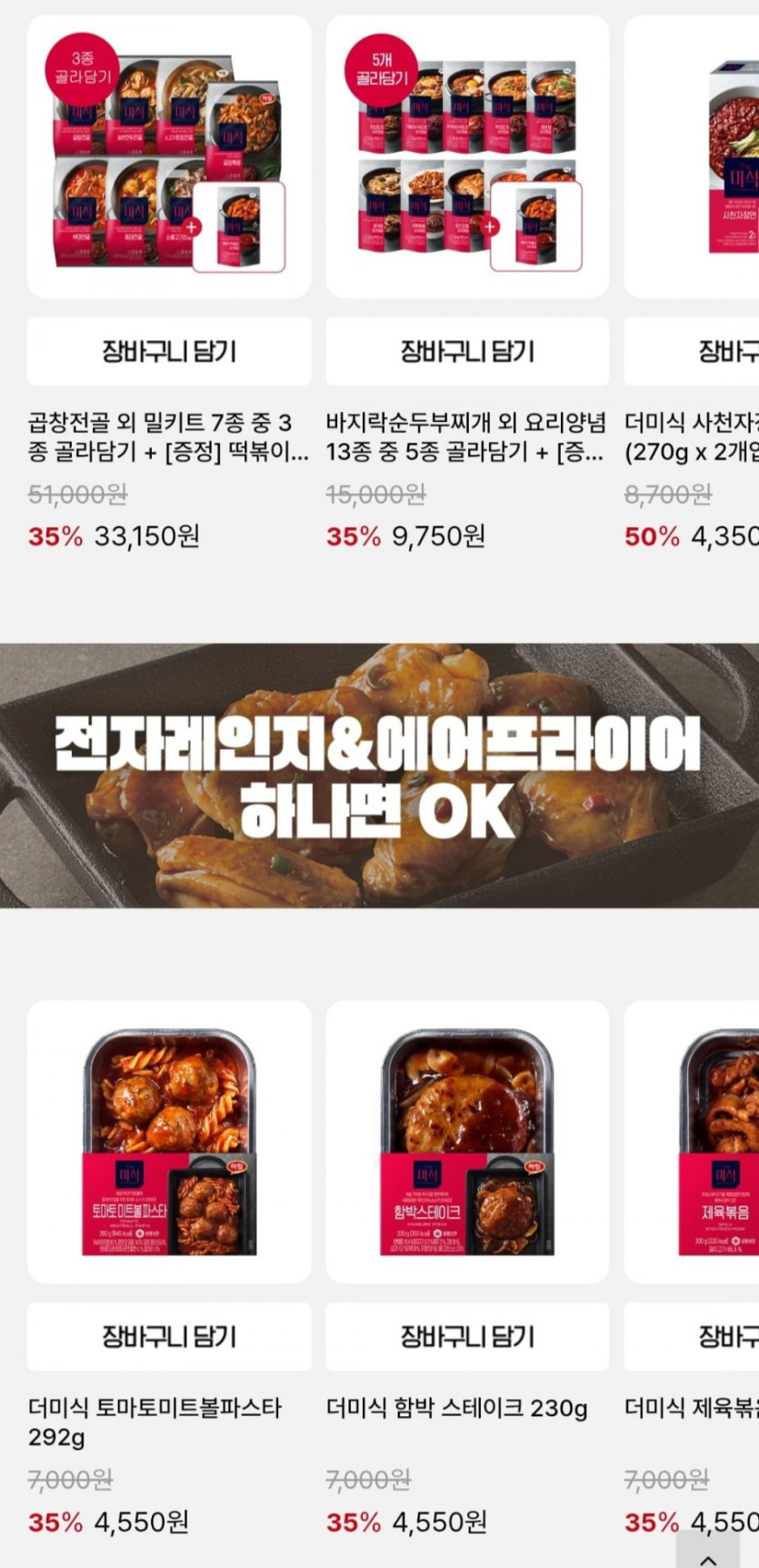Add 곱창전골 밀키트 3종 골라담기 to cart

click(x=169, y=352)
